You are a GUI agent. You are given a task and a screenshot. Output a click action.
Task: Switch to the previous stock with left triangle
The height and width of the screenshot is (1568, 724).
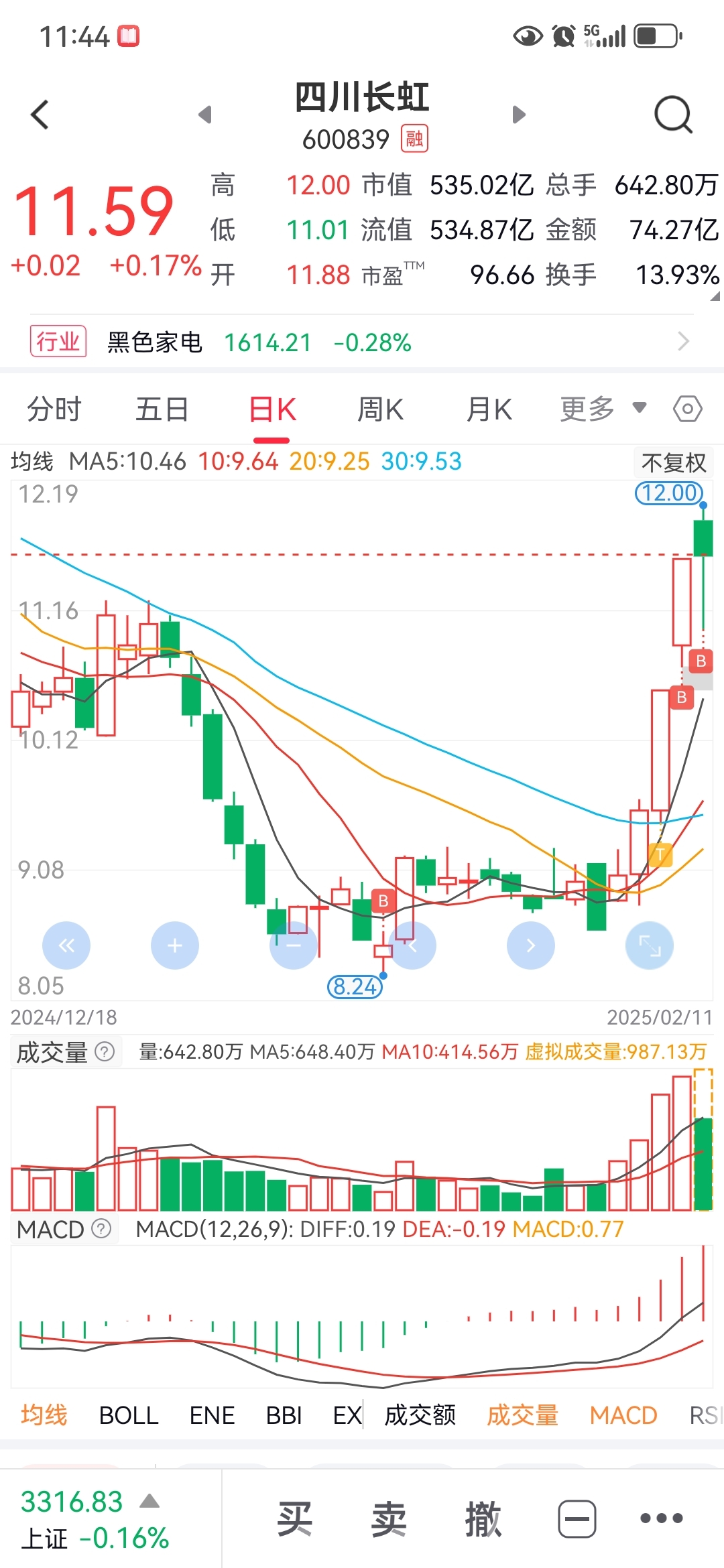pyautogui.click(x=205, y=115)
